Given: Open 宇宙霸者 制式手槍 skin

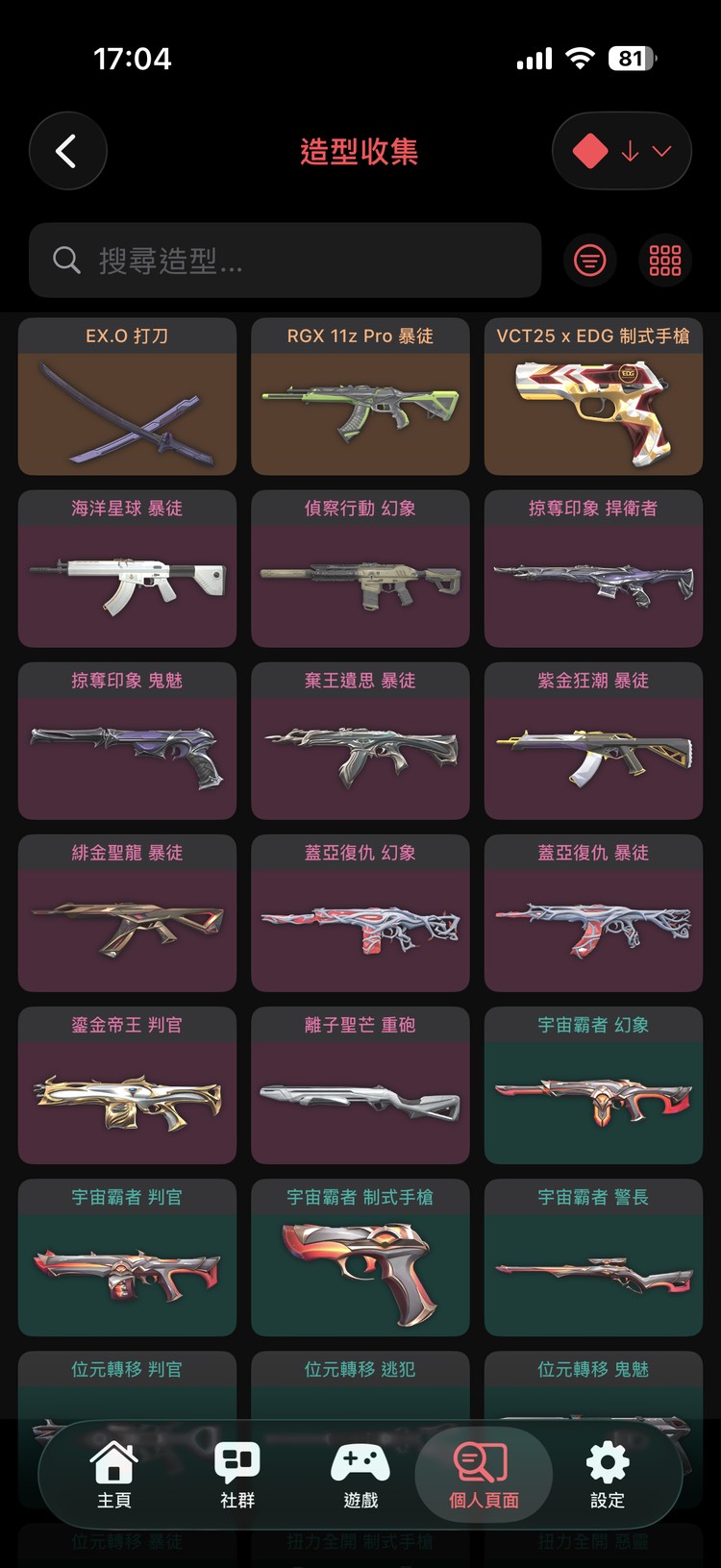Looking at the screenshot, I should [360, 1257].
